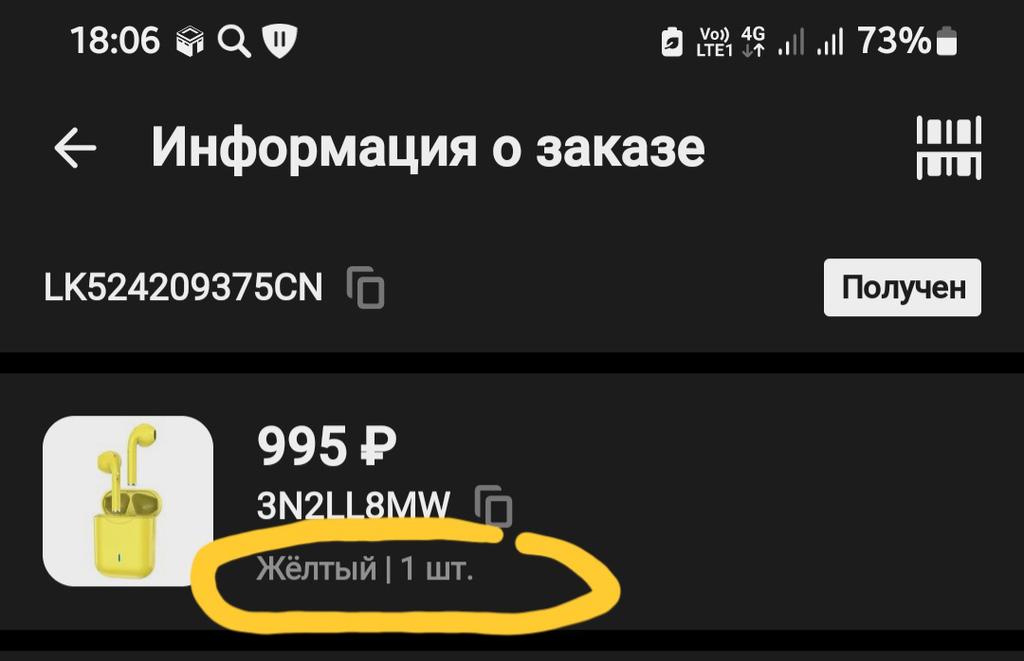Open the barcode scanner icon
The image size is (1024, 661).
point(948,148)
